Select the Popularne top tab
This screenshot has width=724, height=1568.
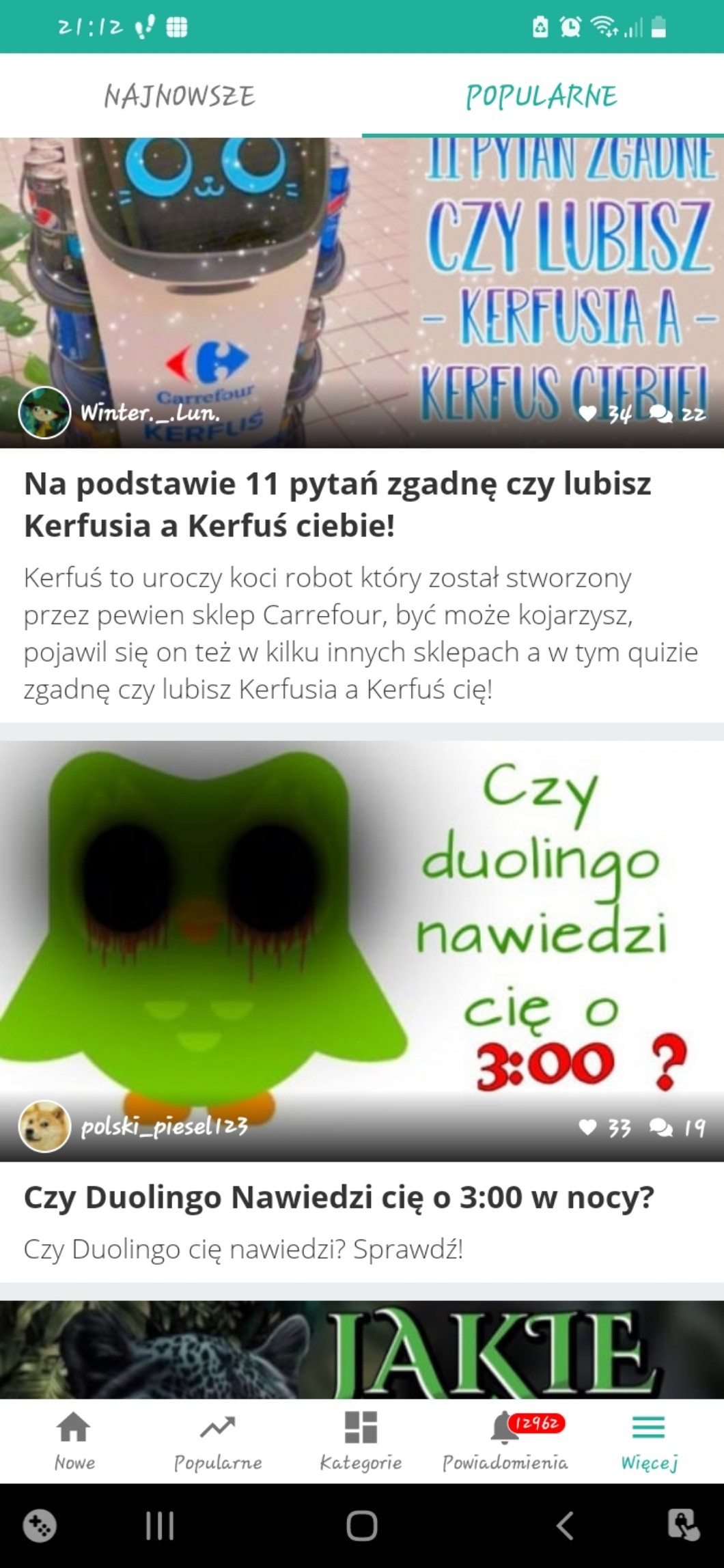[x=542, y=96]
